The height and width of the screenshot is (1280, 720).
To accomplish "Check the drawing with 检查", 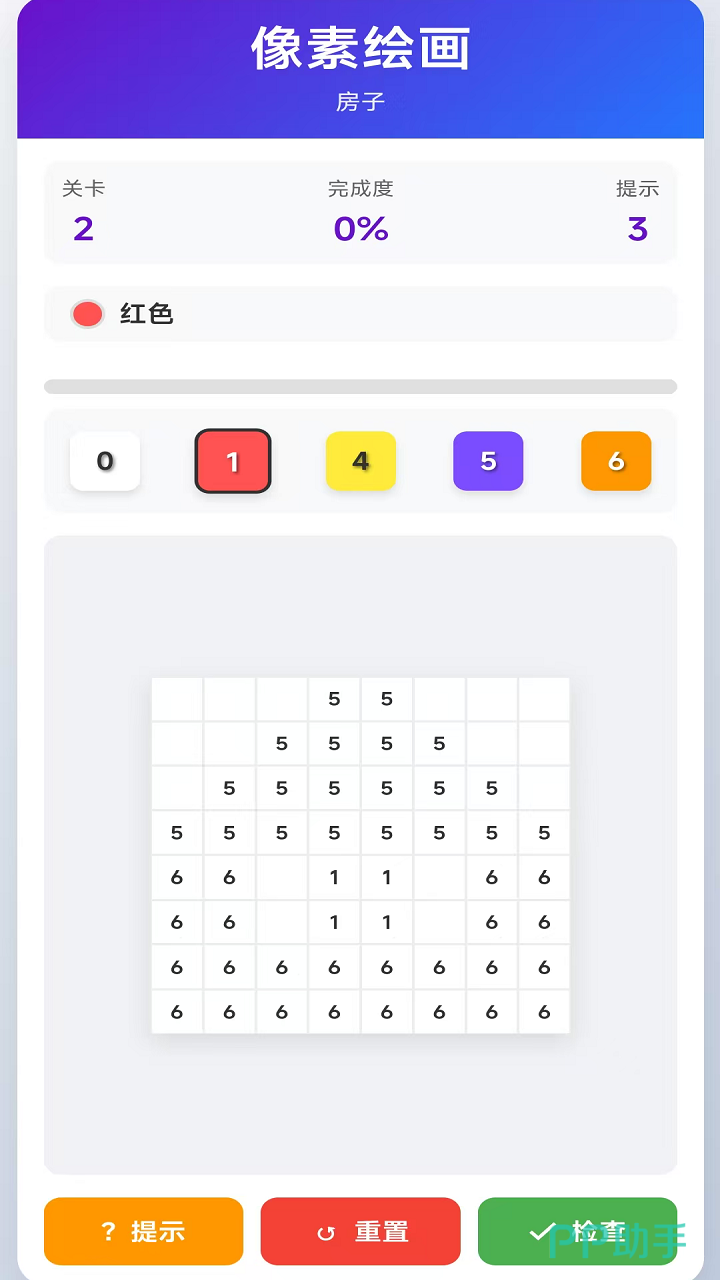I will tap(577, 1231).
